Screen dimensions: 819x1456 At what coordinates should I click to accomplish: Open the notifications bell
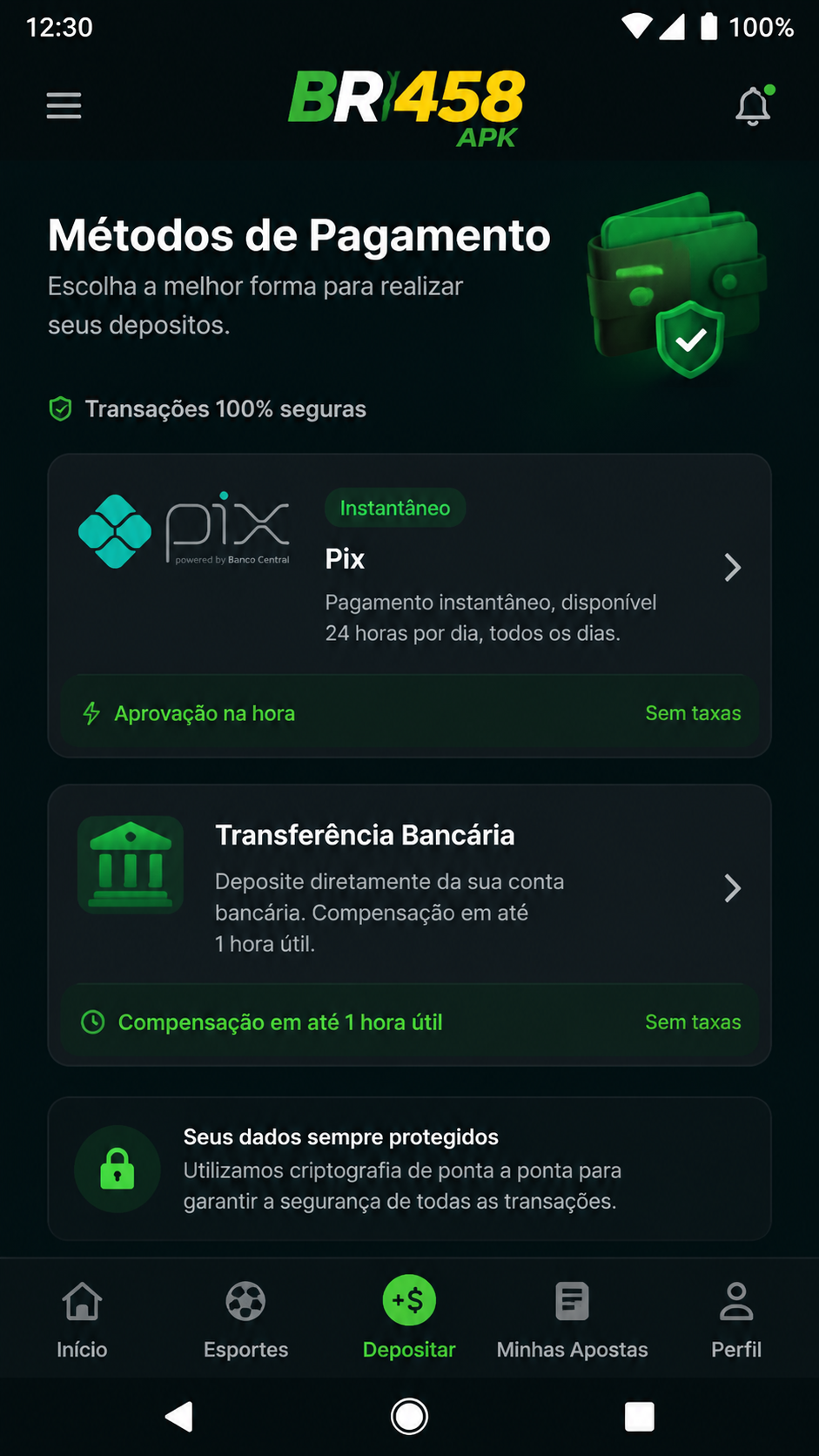(754, 106)
